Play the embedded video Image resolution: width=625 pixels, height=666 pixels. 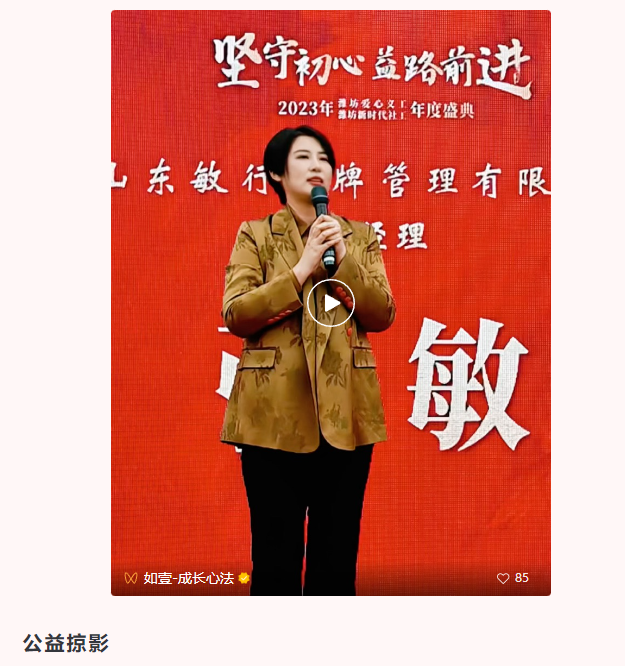pyautogui.click(x=331, y=303)
